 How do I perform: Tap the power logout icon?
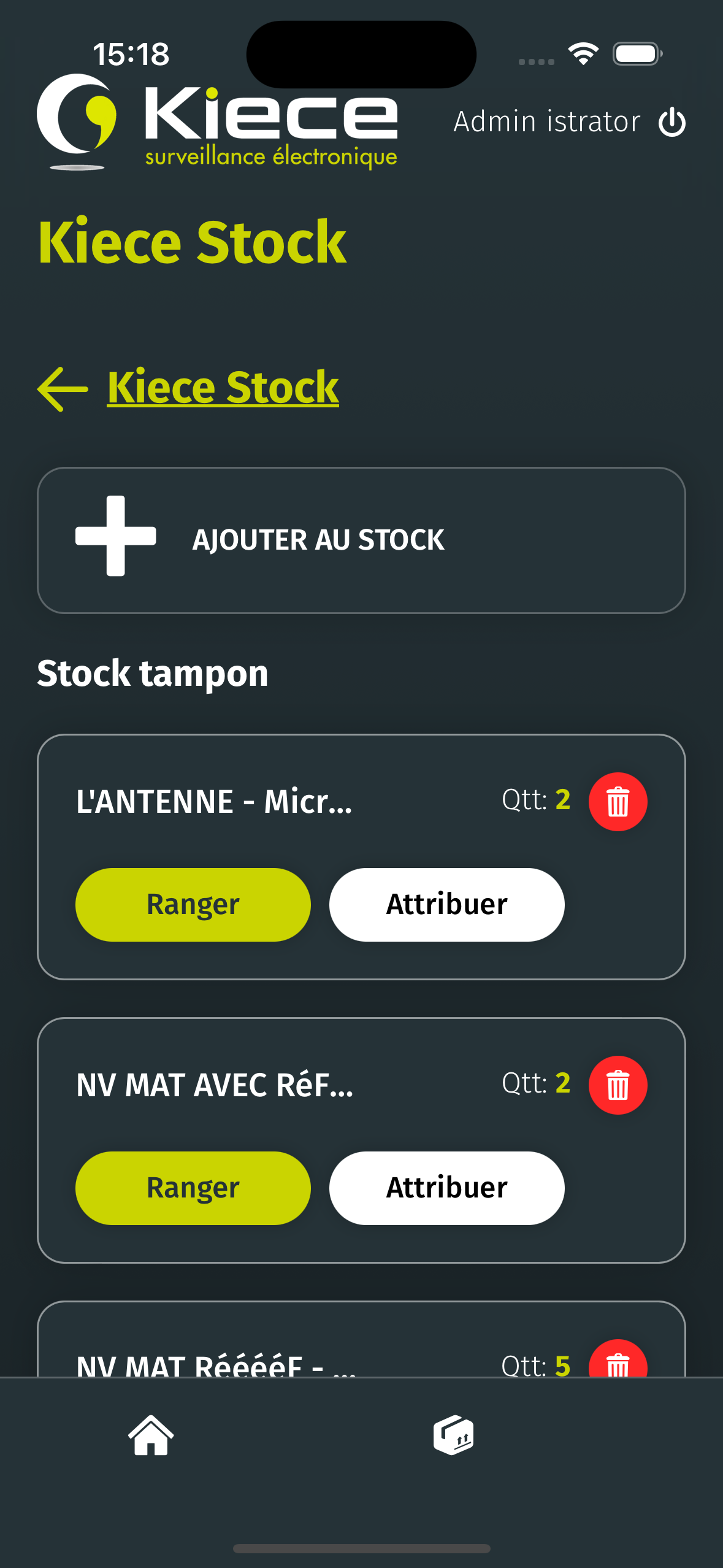pos(671,122)
